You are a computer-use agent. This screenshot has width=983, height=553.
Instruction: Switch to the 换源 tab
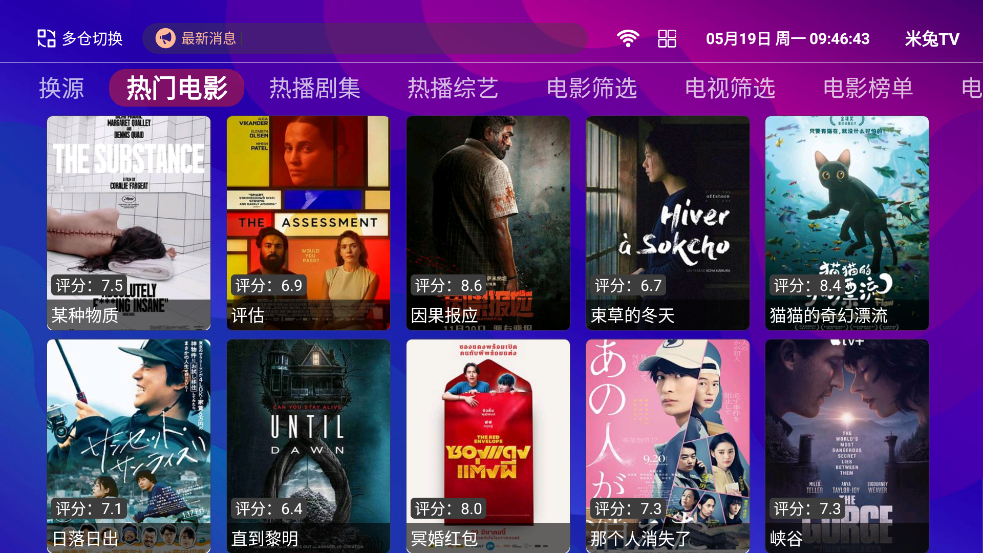tap(61, 88)
